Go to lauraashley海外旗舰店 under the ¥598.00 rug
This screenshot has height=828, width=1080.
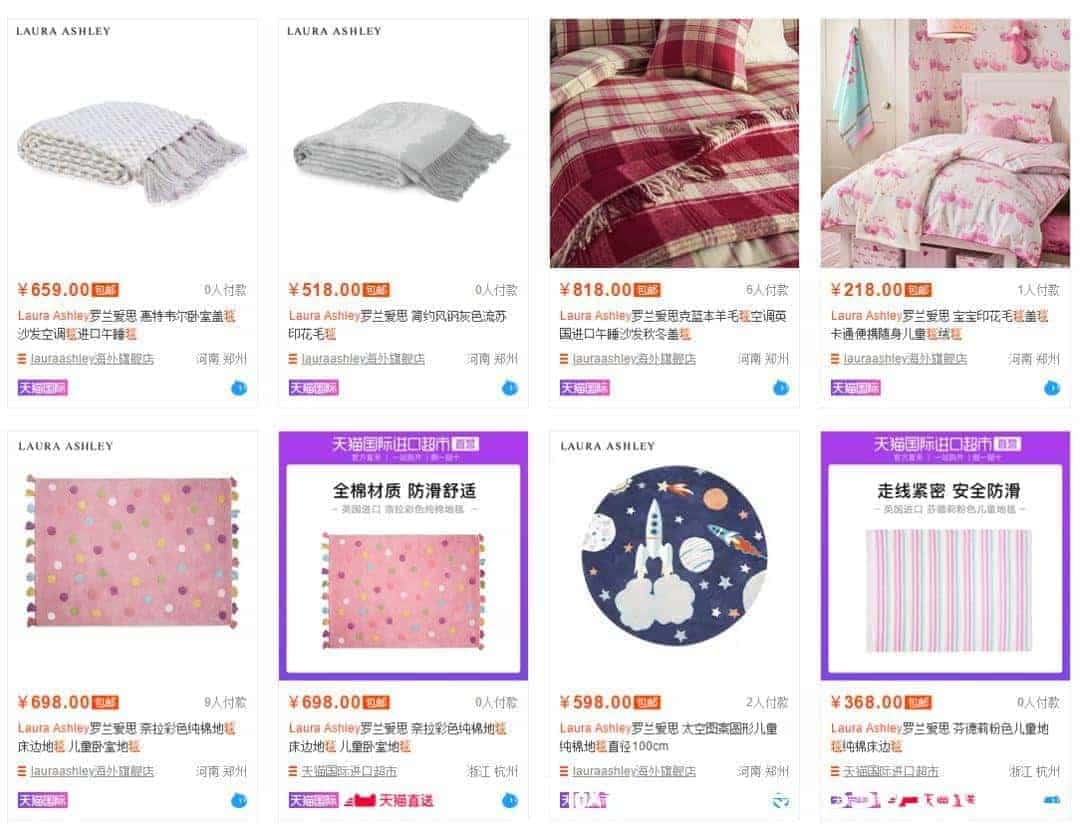click(x=634, y=772)
